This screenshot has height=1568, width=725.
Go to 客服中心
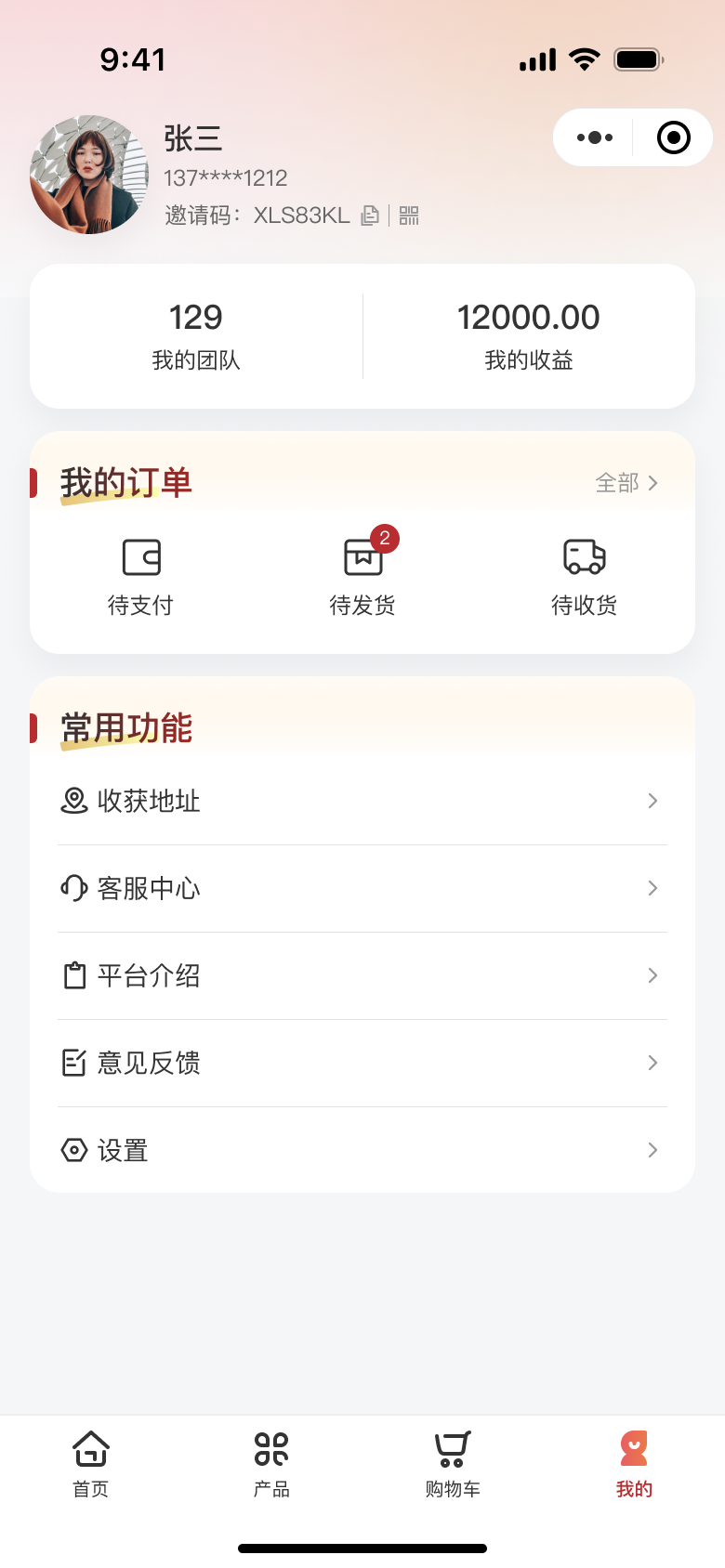point(362,888)
